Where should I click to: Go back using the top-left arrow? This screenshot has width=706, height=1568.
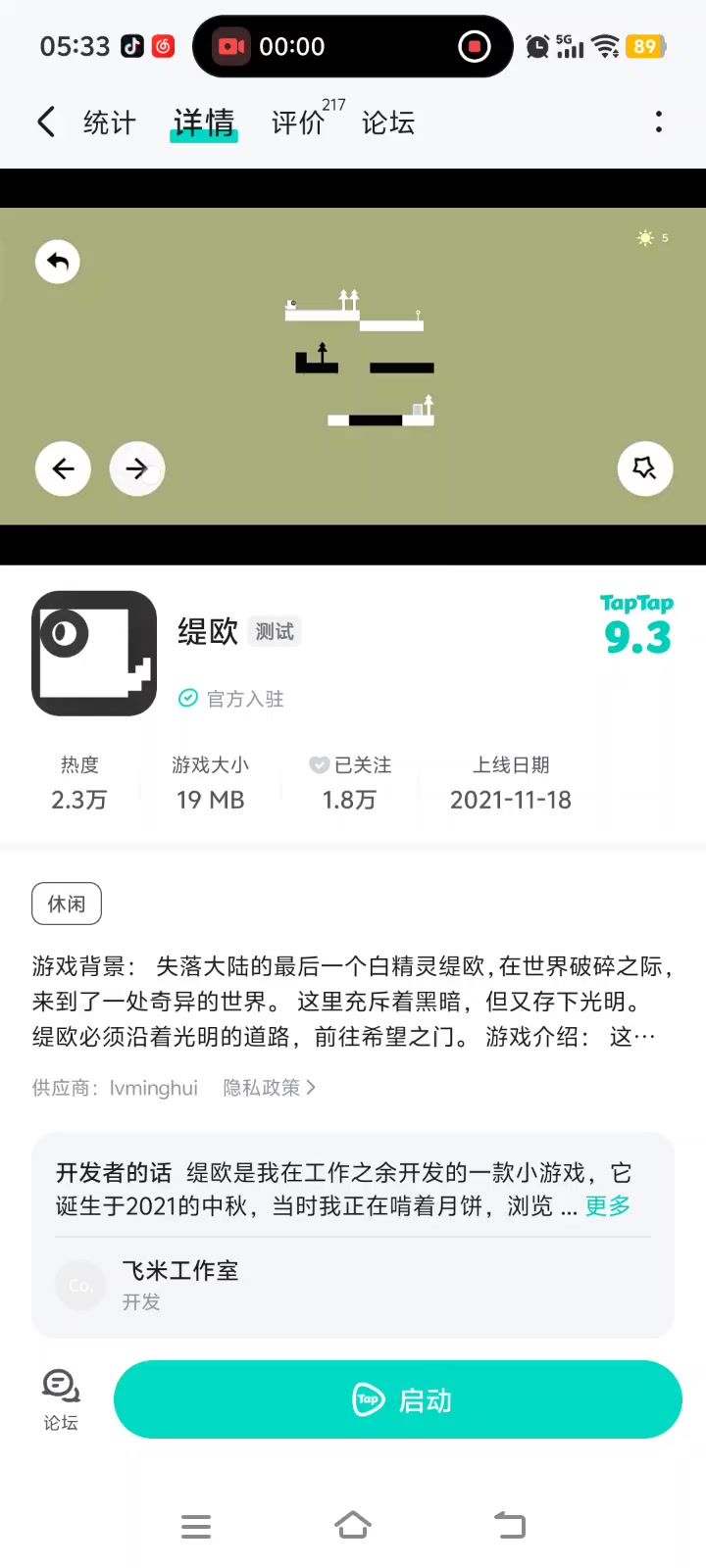(46, 122)
